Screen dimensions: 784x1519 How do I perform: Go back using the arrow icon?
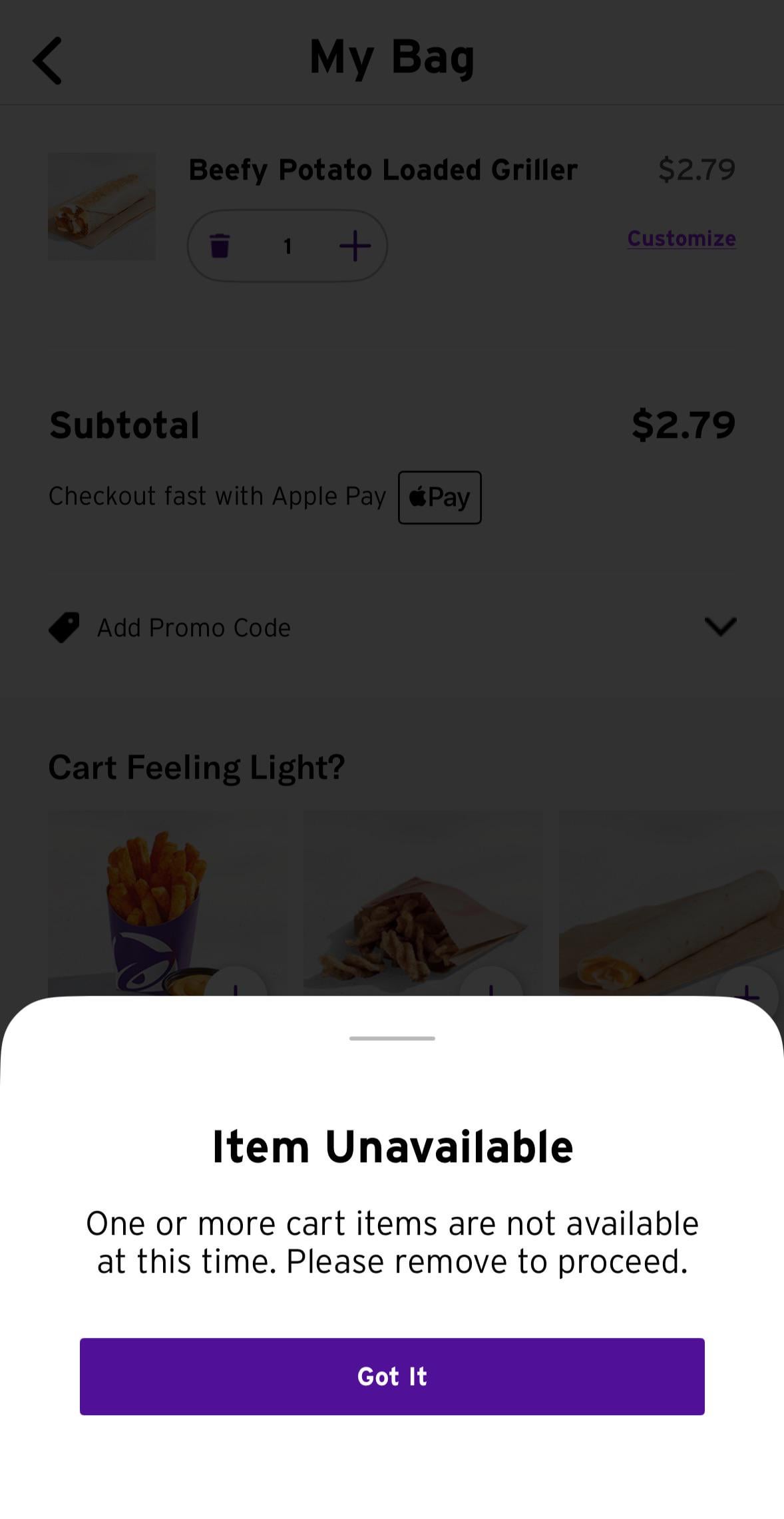47,61
